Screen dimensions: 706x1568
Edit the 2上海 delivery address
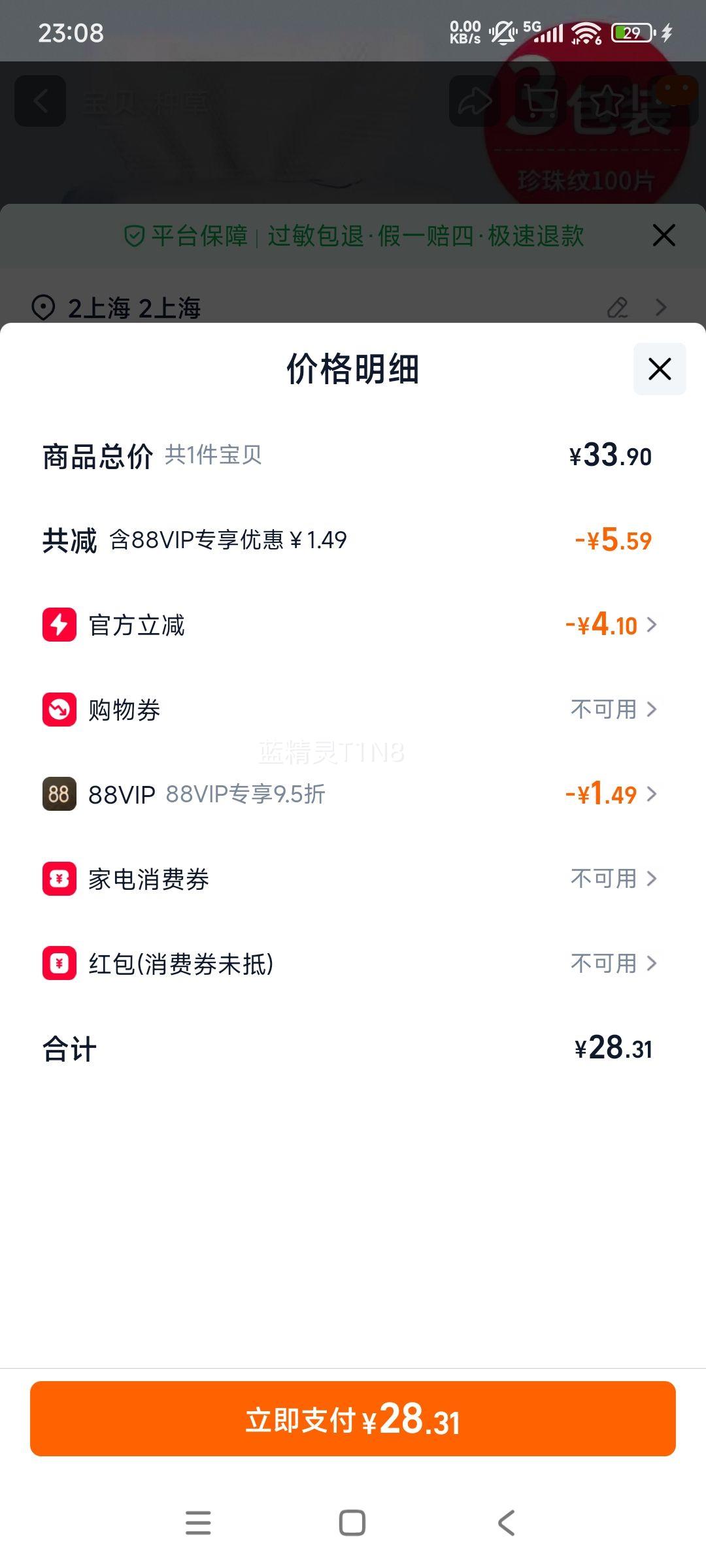coord(617,308)
